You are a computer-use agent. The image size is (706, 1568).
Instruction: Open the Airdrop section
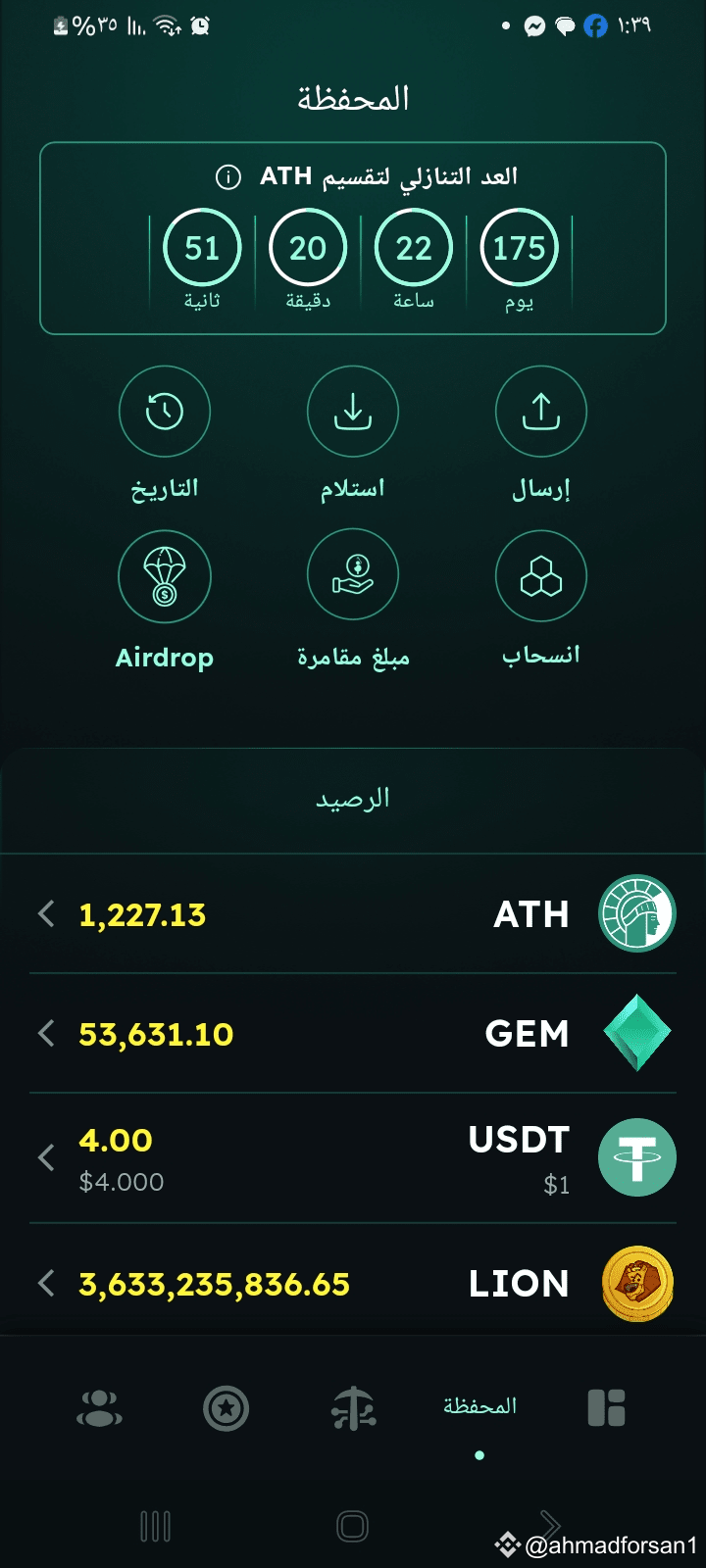[x=165, y=576]
